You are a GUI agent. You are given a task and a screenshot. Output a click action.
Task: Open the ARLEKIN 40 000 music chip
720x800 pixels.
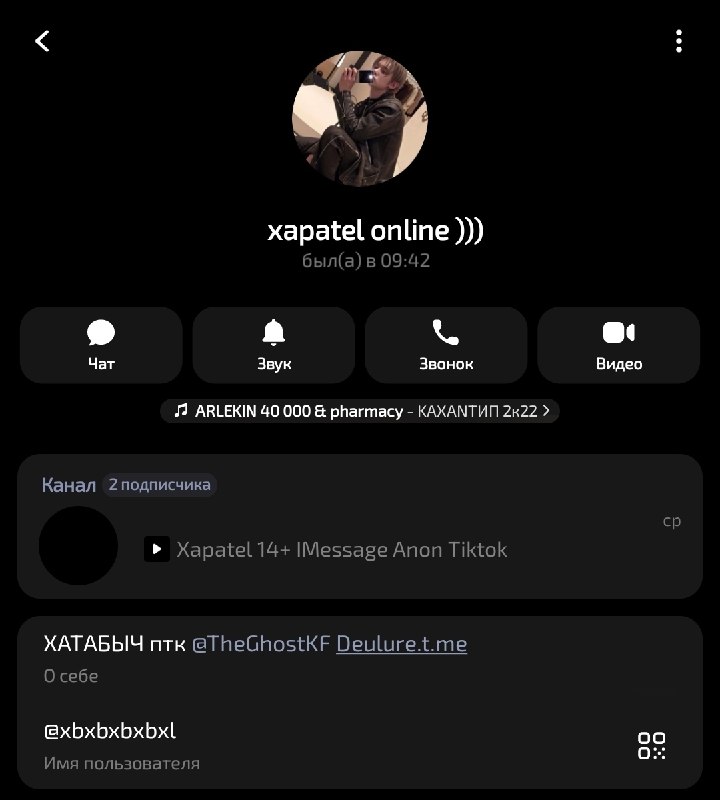[360, 411]
